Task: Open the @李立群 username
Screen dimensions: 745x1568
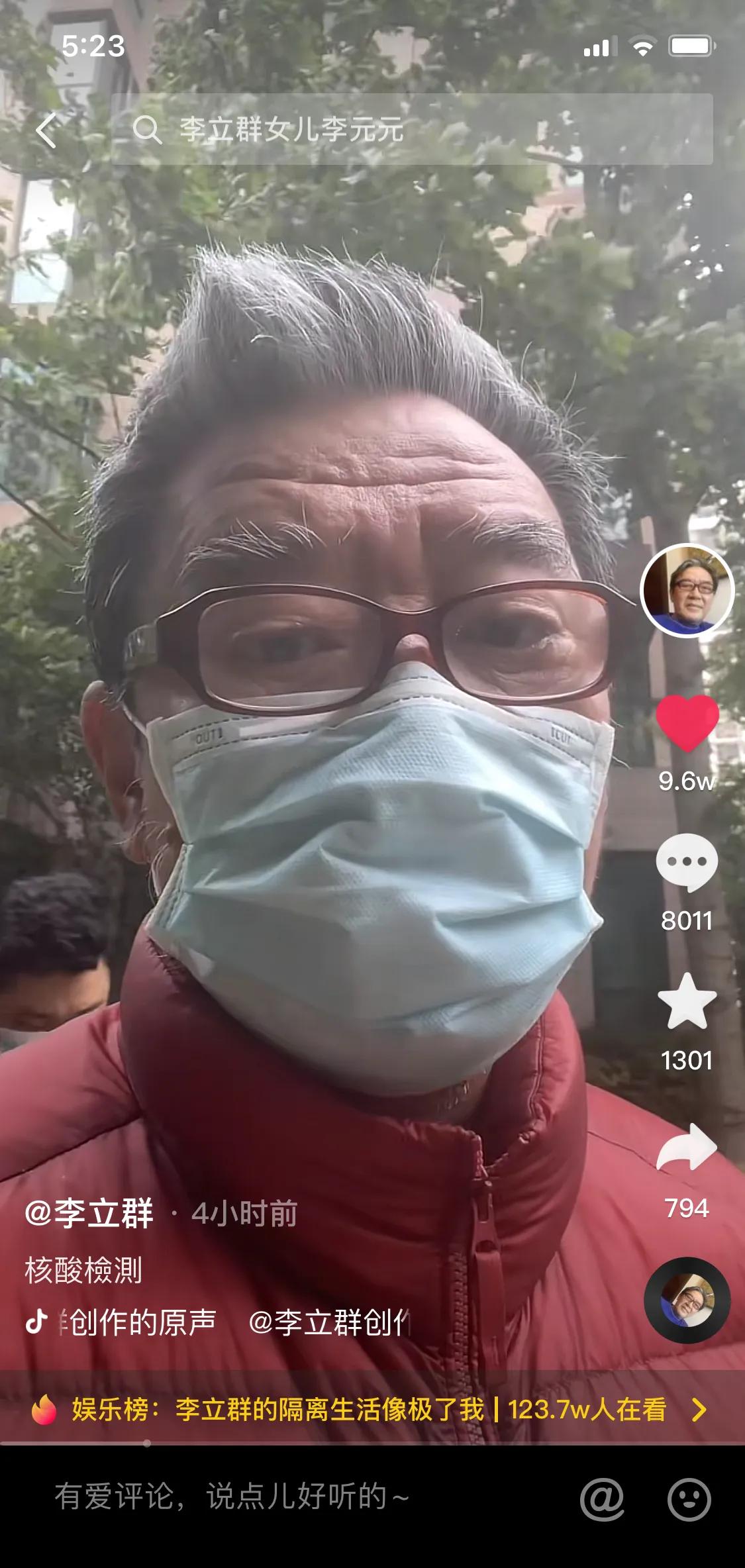Action: click(89, 1214)
